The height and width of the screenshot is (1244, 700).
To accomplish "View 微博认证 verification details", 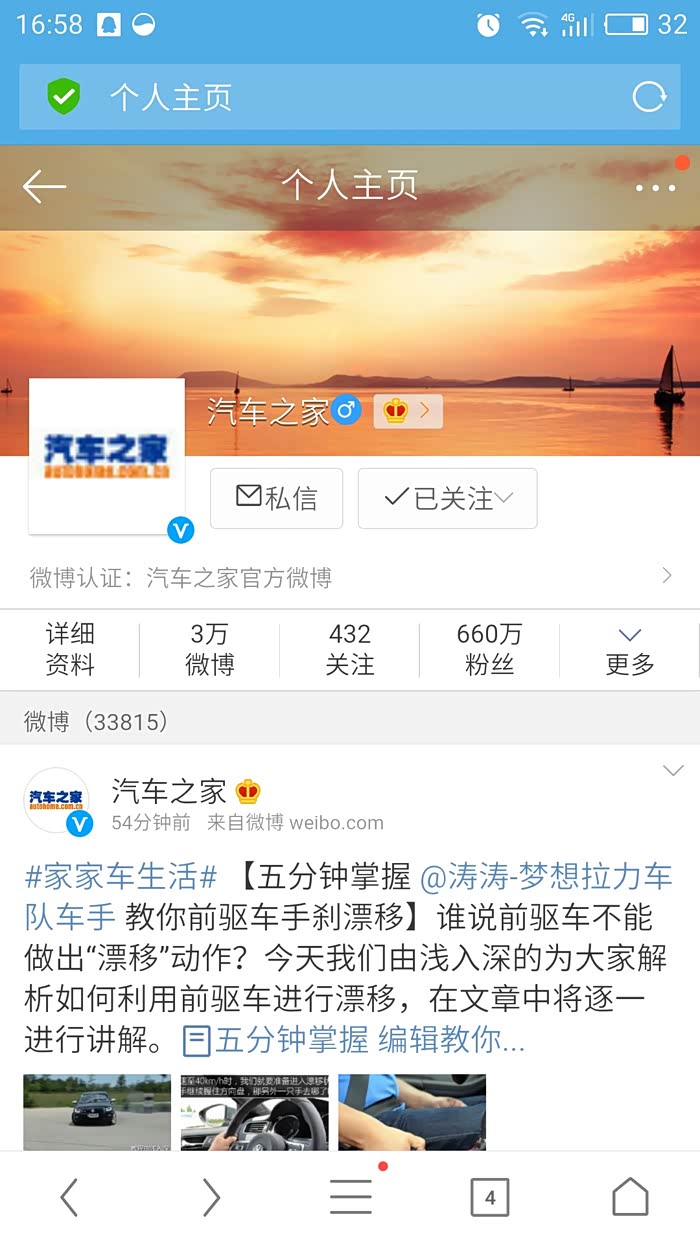I will (x=350, y=577).
